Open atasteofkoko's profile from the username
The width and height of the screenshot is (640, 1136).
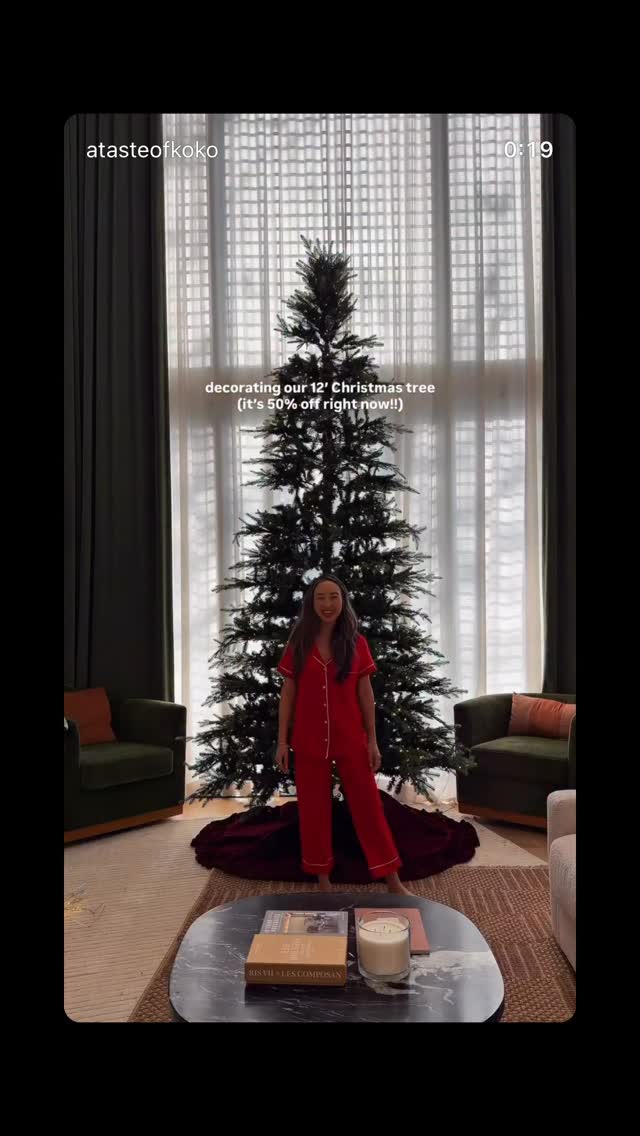(152, 151)
